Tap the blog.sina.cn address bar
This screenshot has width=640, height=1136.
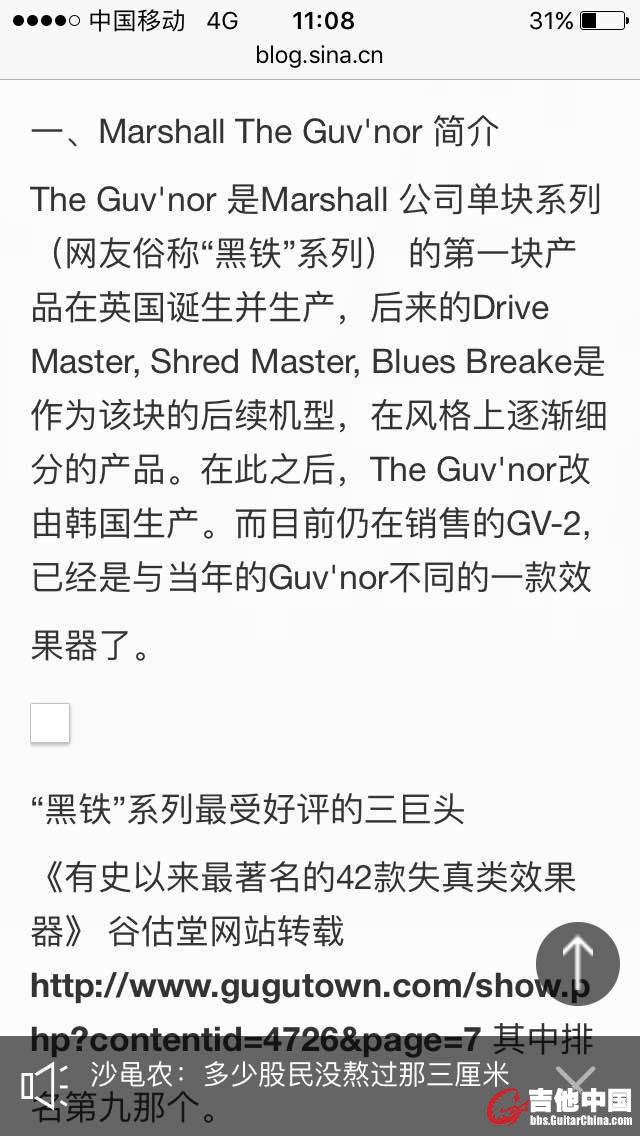pos(319,56)
